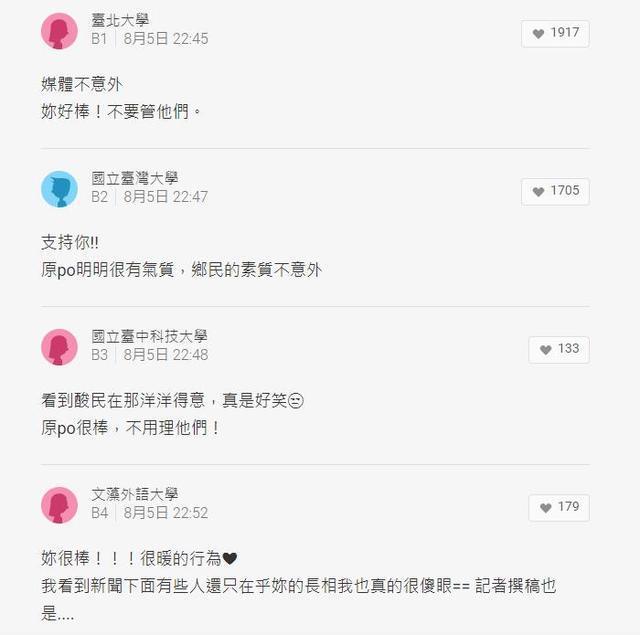
Task: Open the 文藻外語大學 commenter's avatar
Action: coord(59,505)
